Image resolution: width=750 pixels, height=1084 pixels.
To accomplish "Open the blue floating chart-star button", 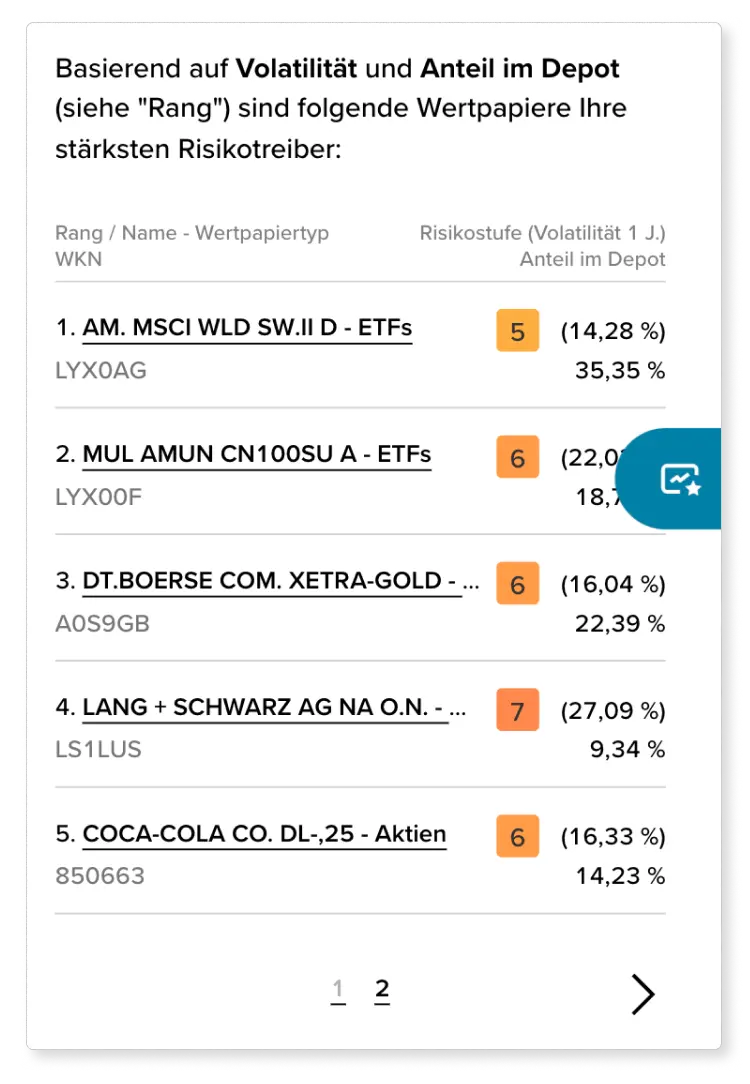I will tap(679, 479).
